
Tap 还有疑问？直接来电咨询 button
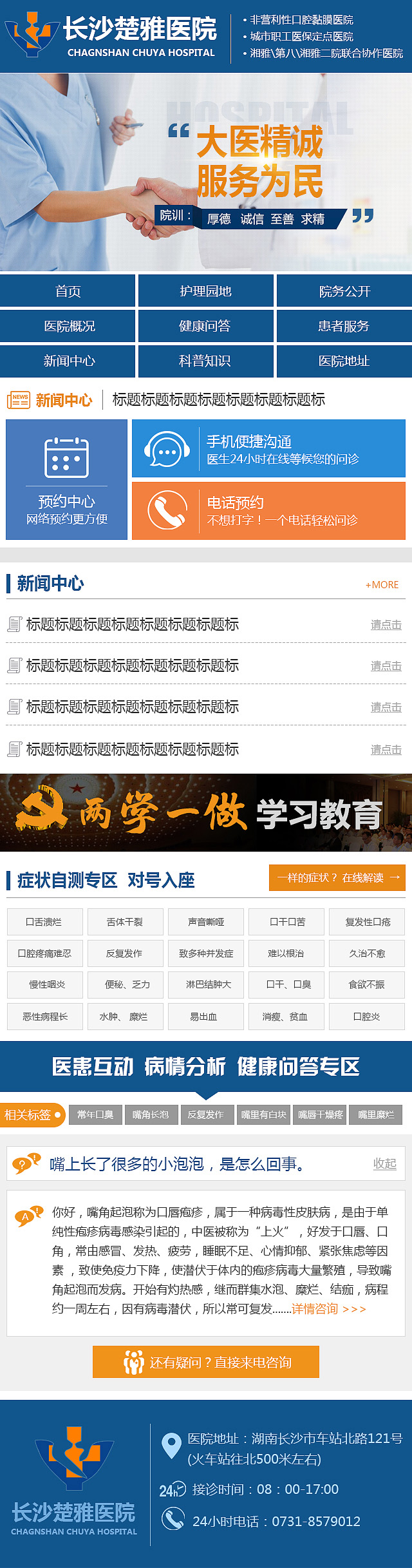206,1362
